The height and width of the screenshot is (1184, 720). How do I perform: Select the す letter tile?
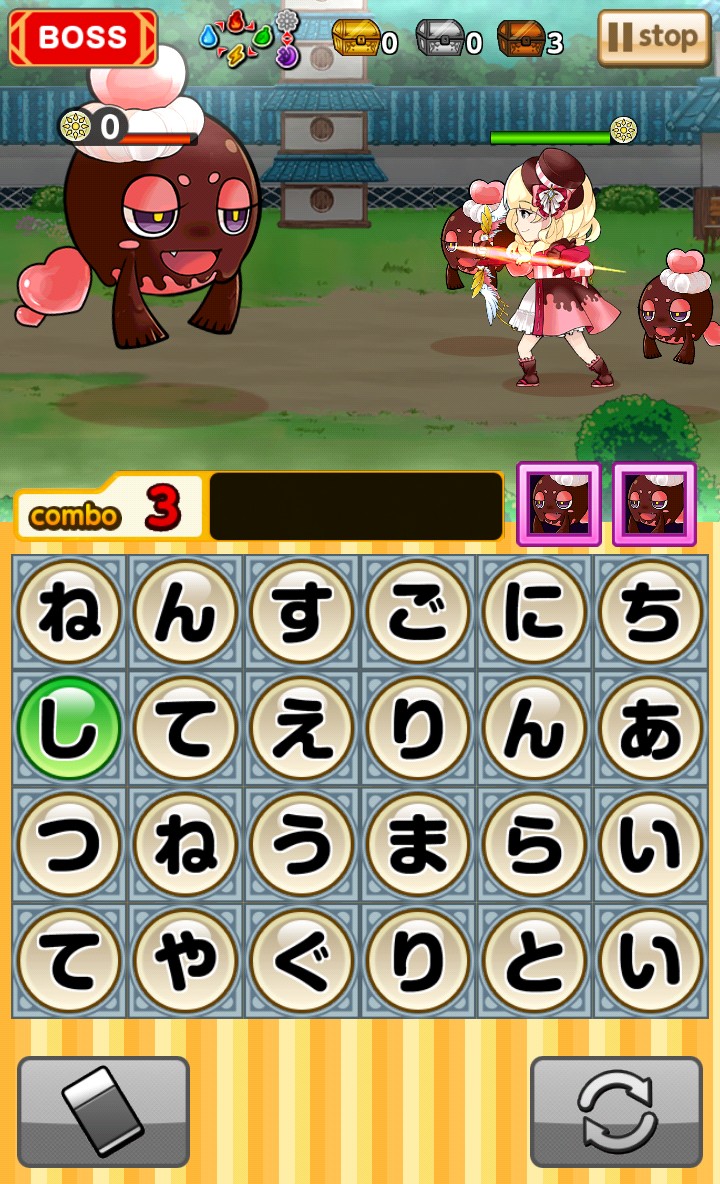(x=302, y=612)
